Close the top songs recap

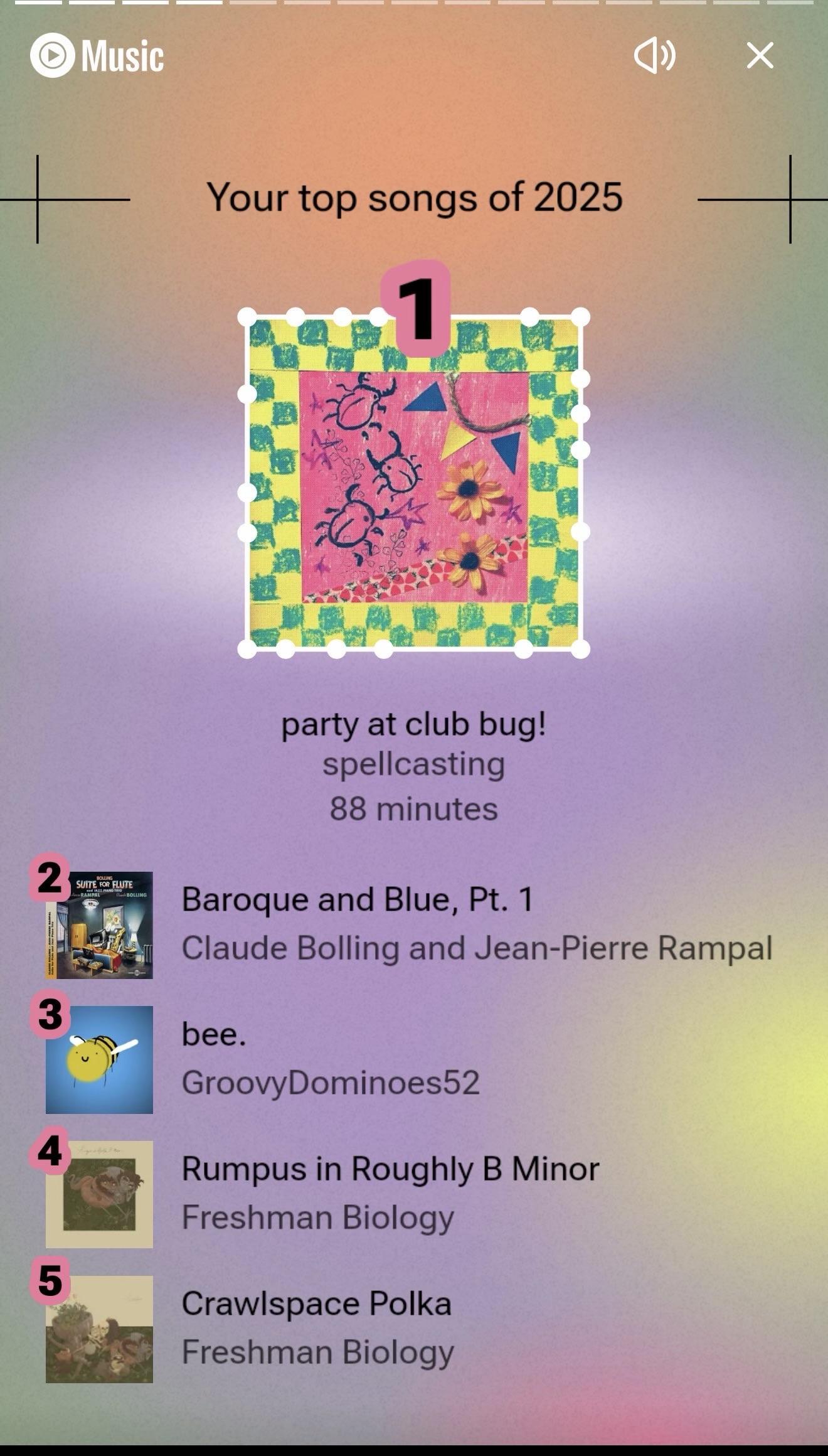(x=760, y=55)
